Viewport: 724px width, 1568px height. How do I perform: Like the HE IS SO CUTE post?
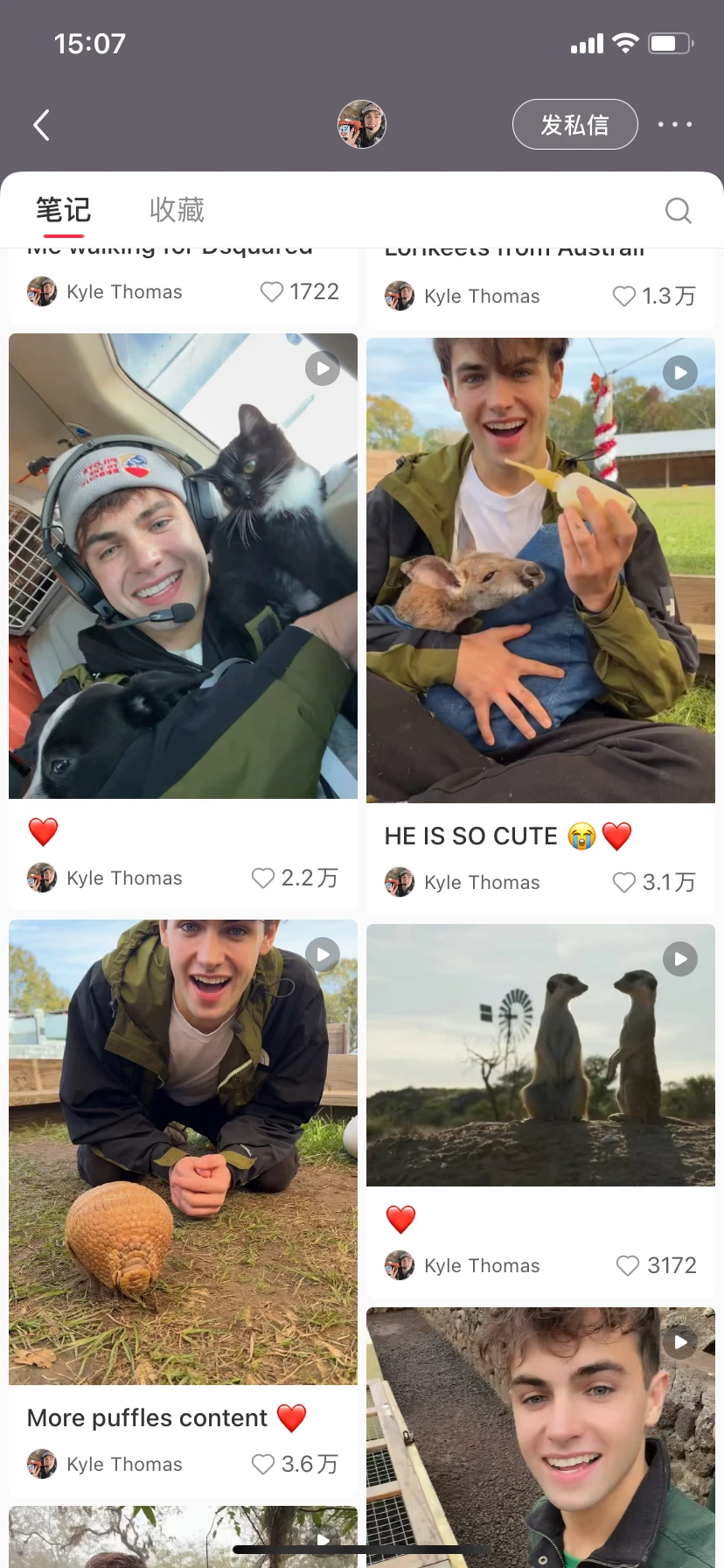tap(623, 882)
